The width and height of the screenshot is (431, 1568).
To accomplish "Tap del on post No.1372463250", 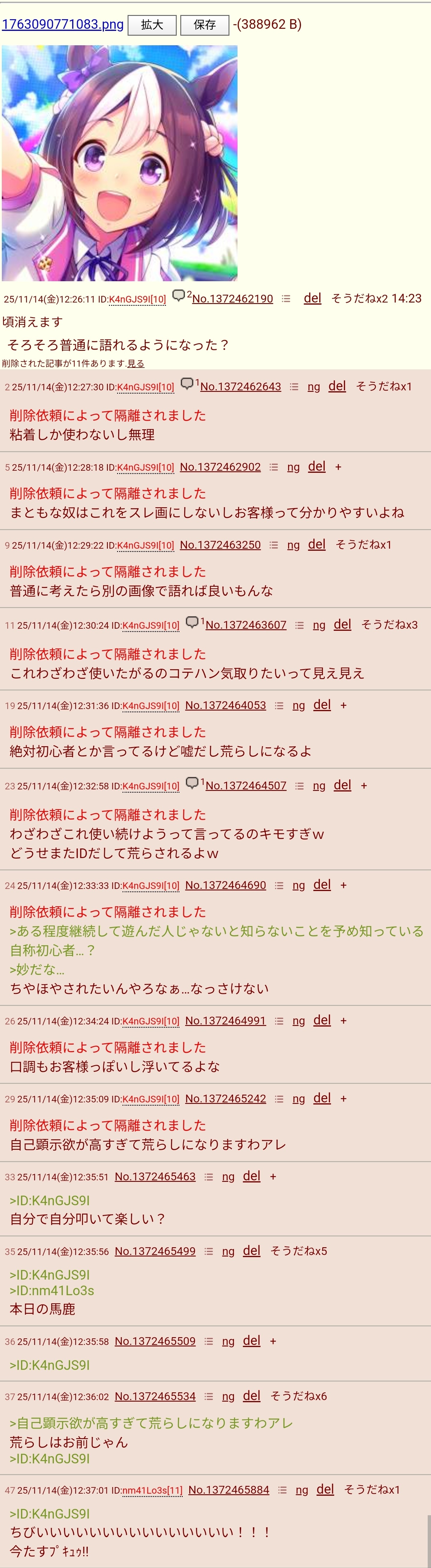I will [x=317, y=545].
